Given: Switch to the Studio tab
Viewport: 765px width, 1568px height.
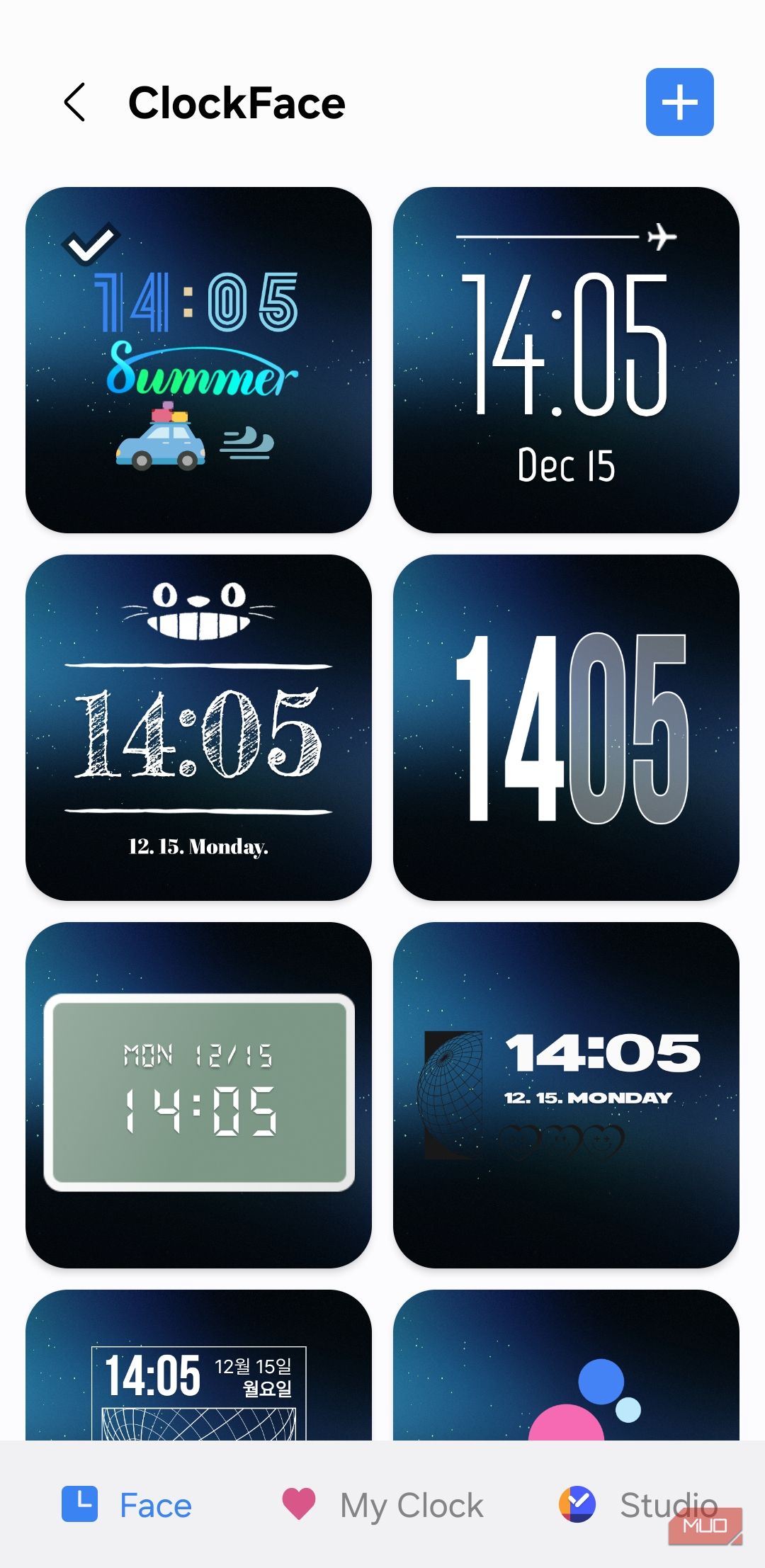Looking at the screenshot, I should [x=637, y=1504].
